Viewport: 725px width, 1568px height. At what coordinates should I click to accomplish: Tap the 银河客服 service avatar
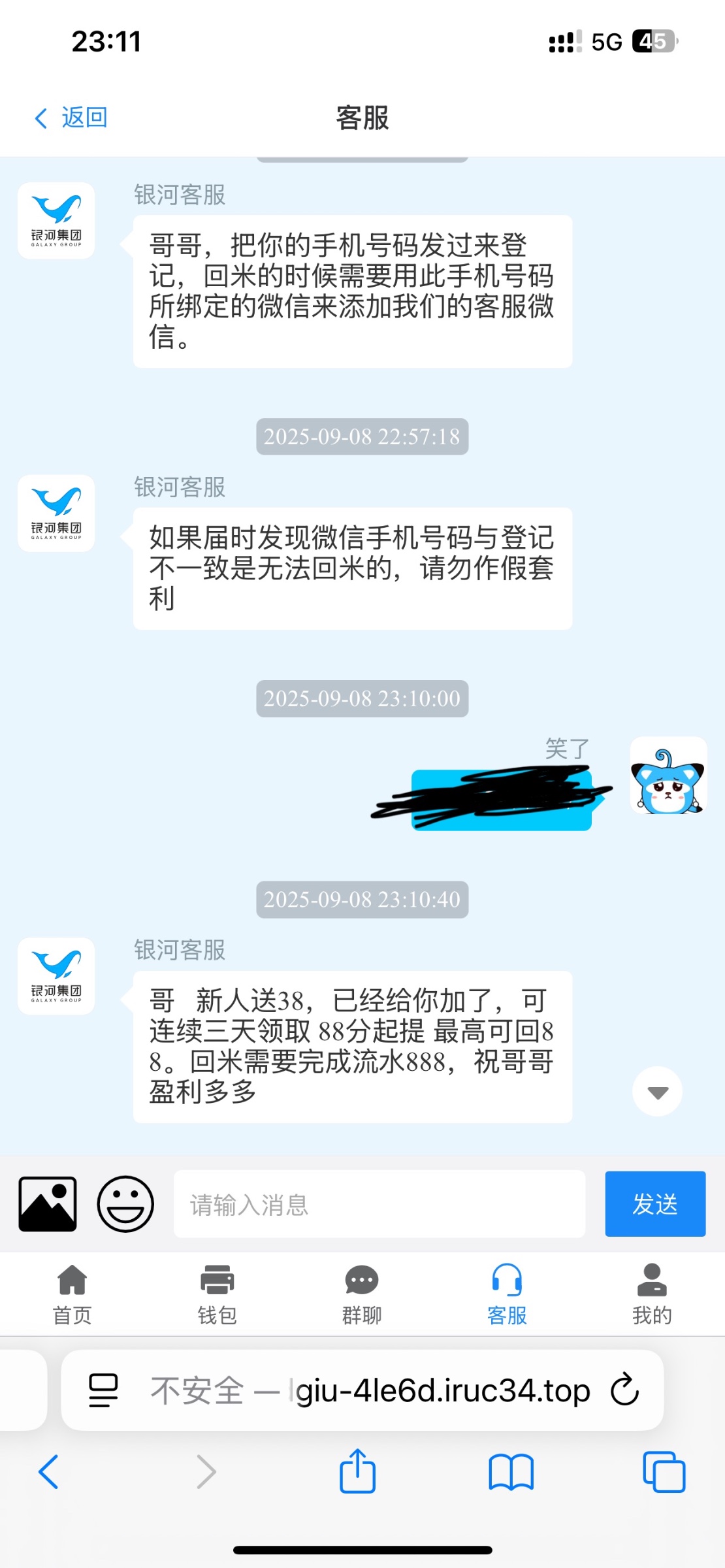56,974
